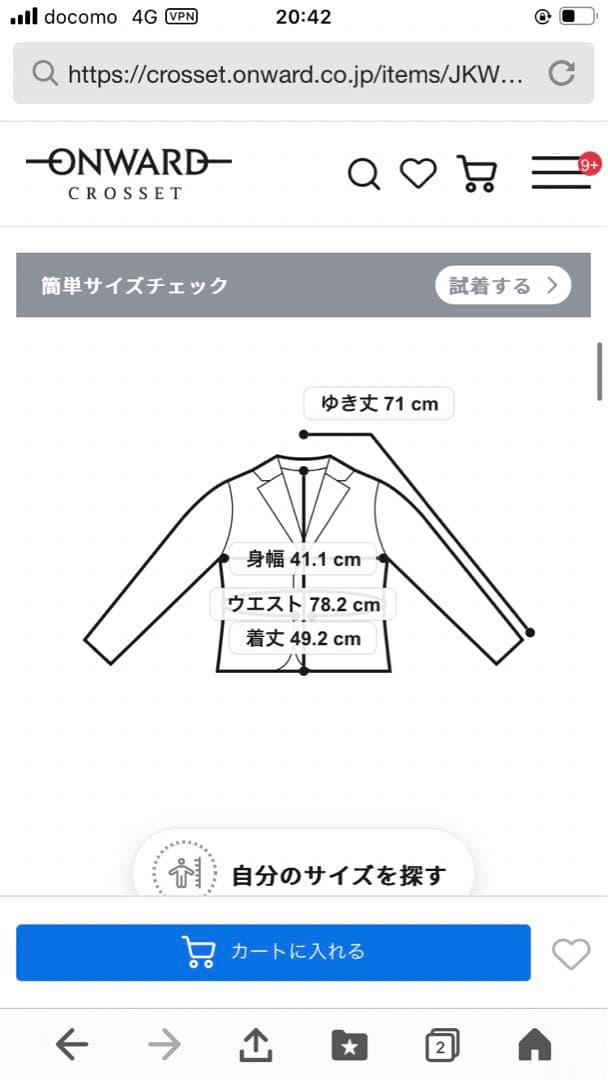The width and height of the screenshot is (608, 1080).
Task: Open the browser tabs switcher
Action: coord(442,1046)
